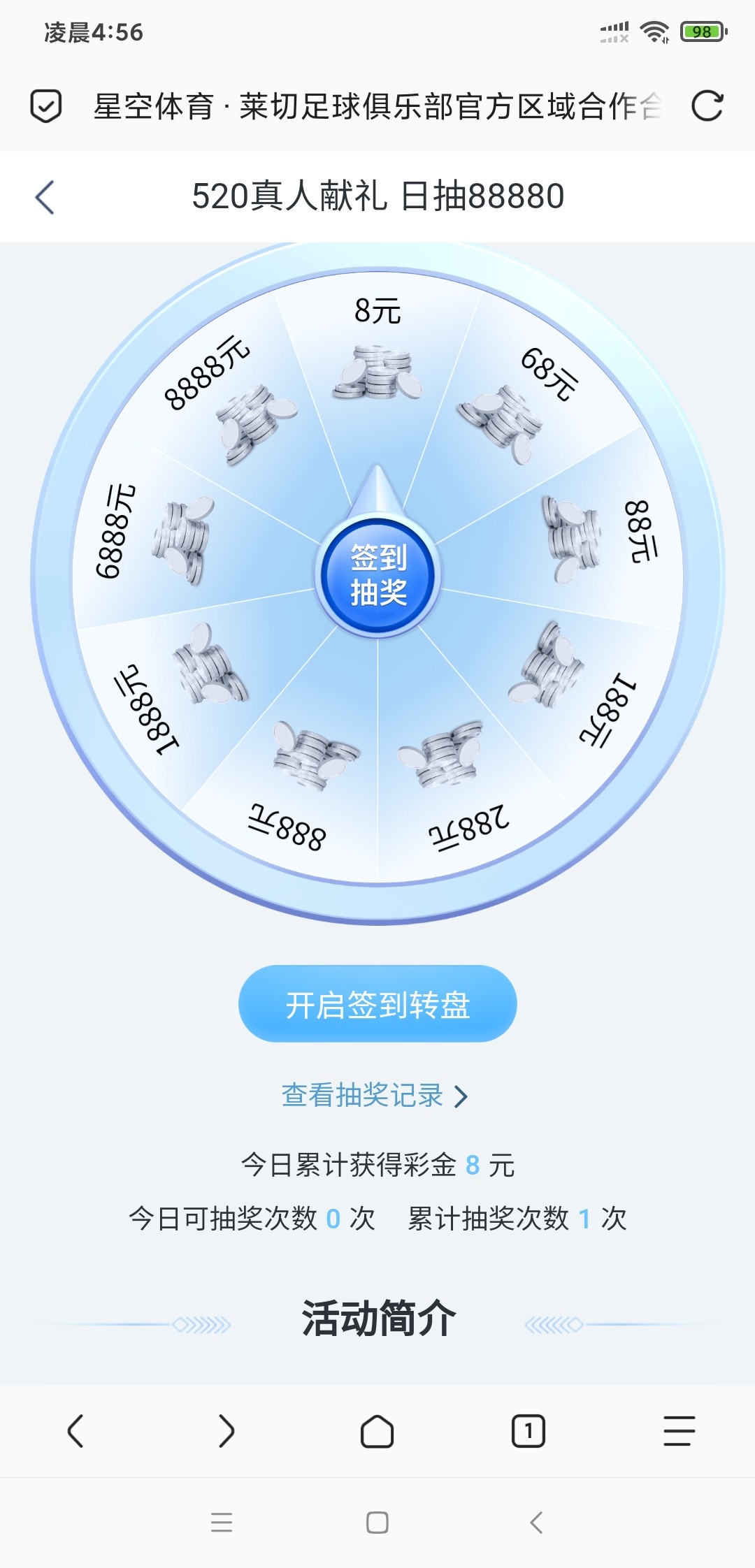The image size is (755, 1568).
Task: Open the browser tabs switcher
Action: pos(528,1430)
